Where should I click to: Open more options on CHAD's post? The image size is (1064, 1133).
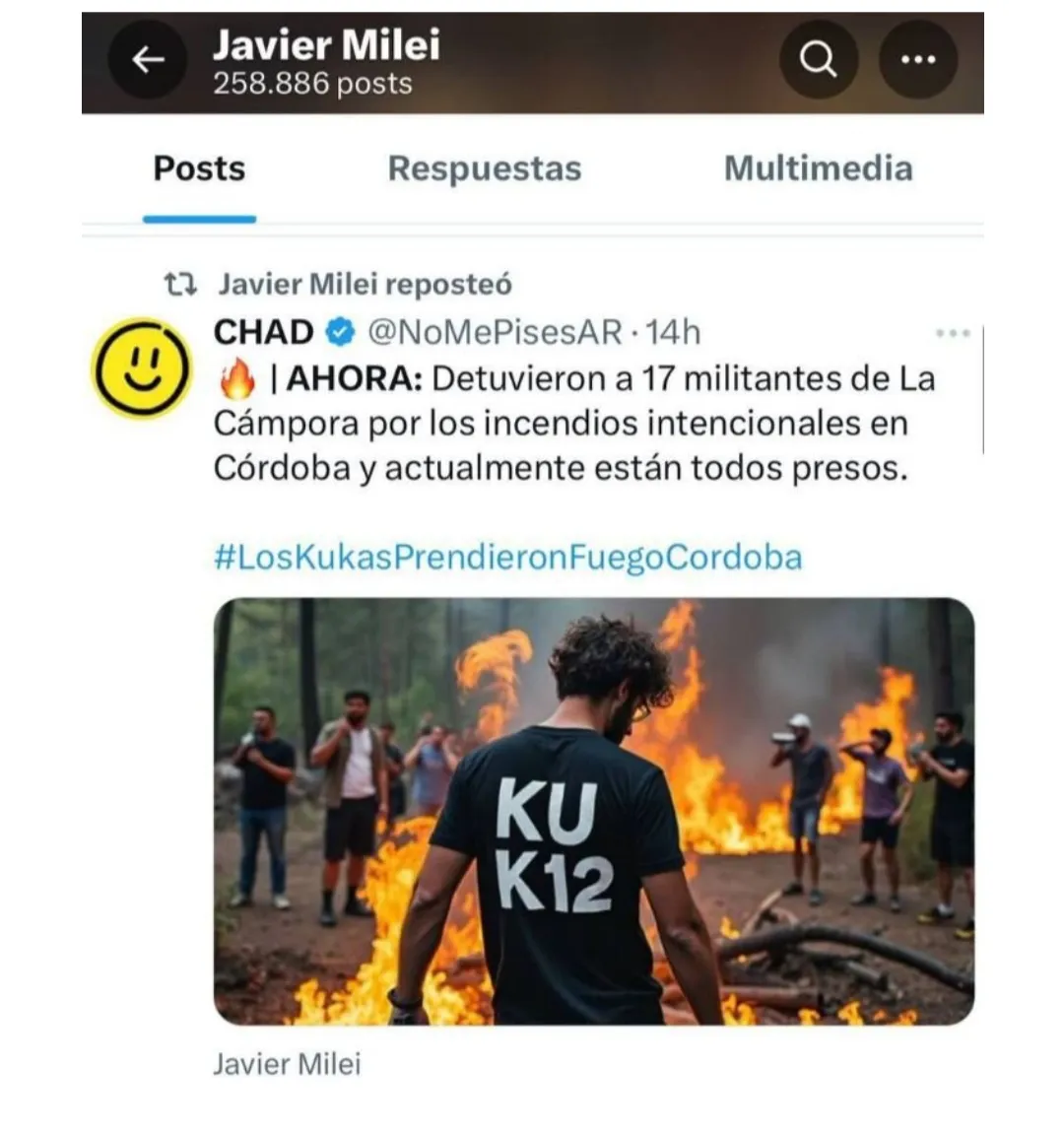click(x=952, y=333)
